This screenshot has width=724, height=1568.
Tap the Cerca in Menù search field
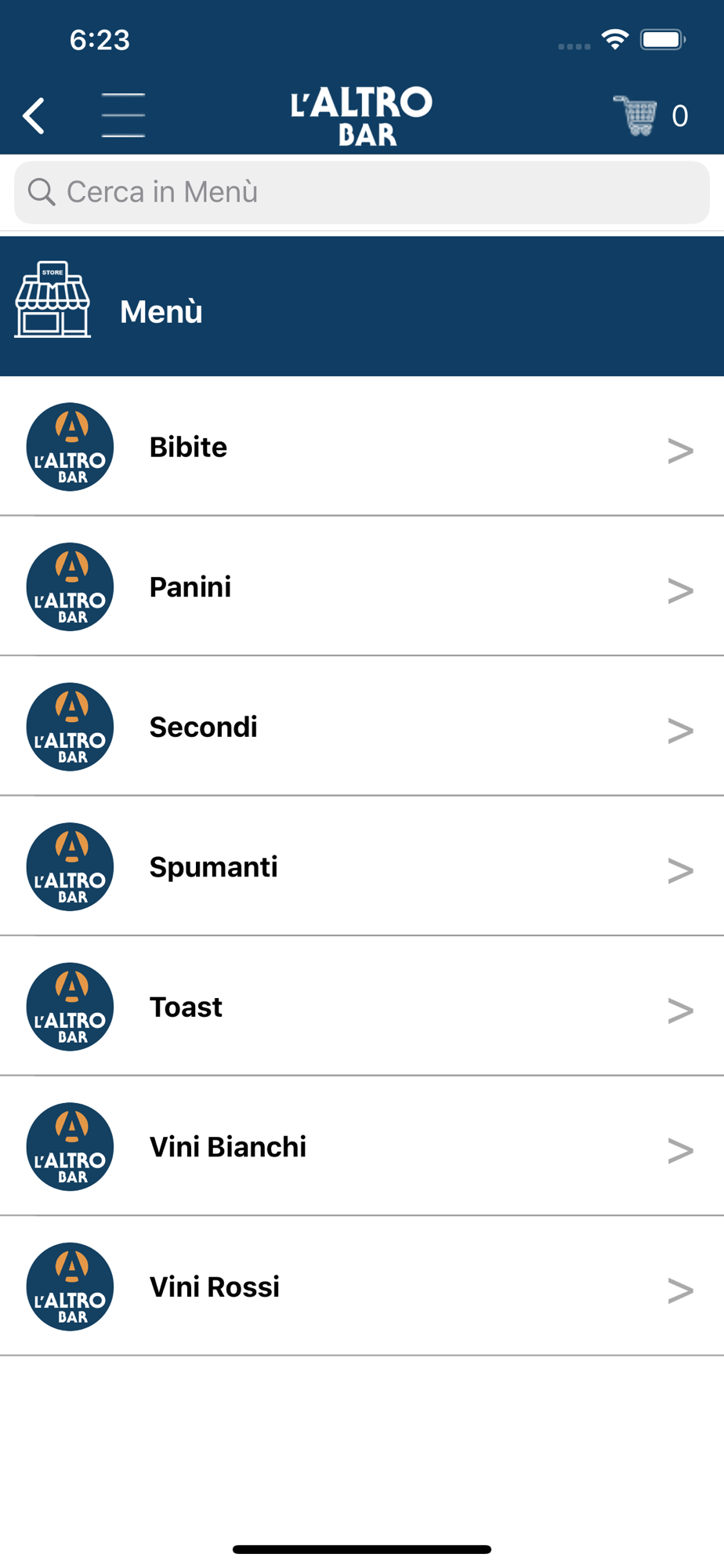pyautogui.click(x=362, y=193)
